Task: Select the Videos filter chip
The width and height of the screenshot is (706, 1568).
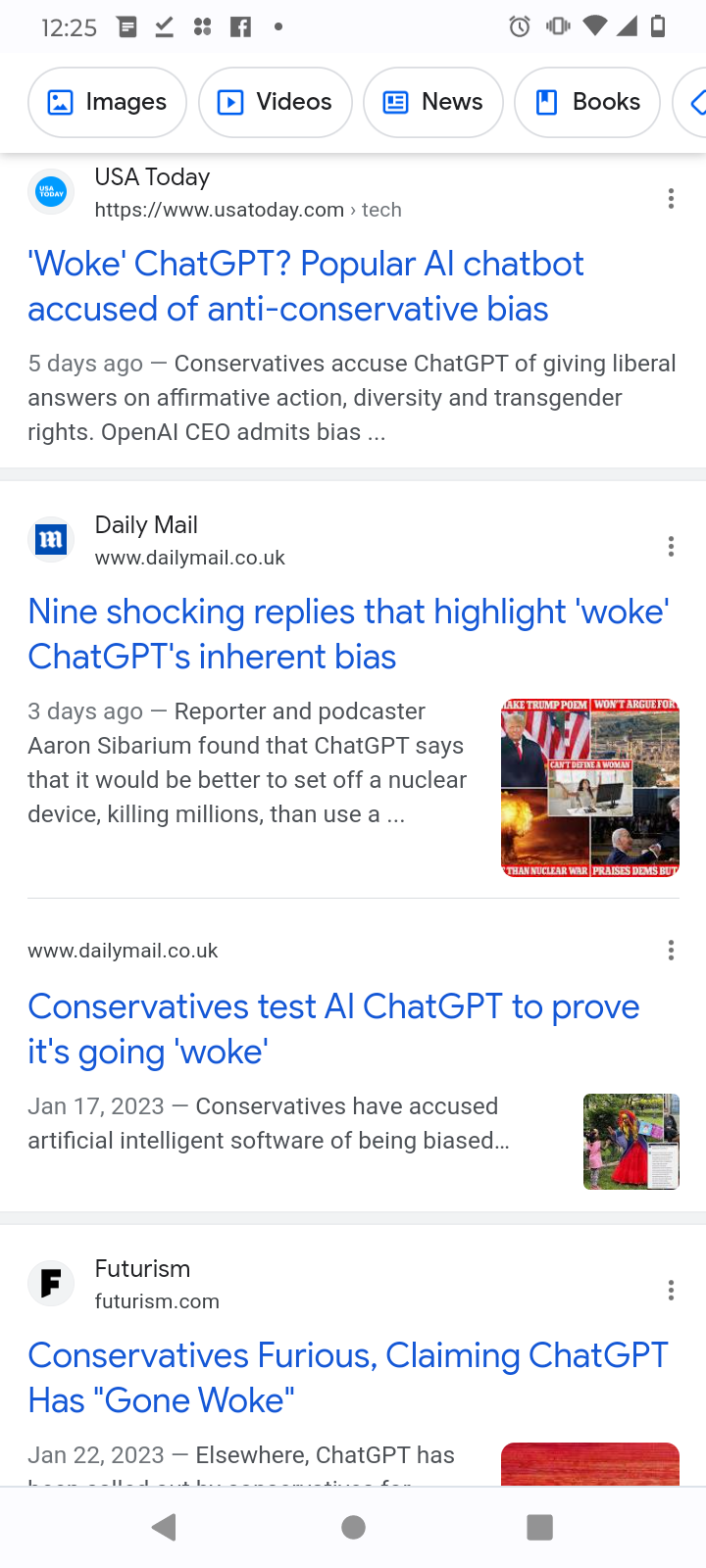Action: click(275, 102)
